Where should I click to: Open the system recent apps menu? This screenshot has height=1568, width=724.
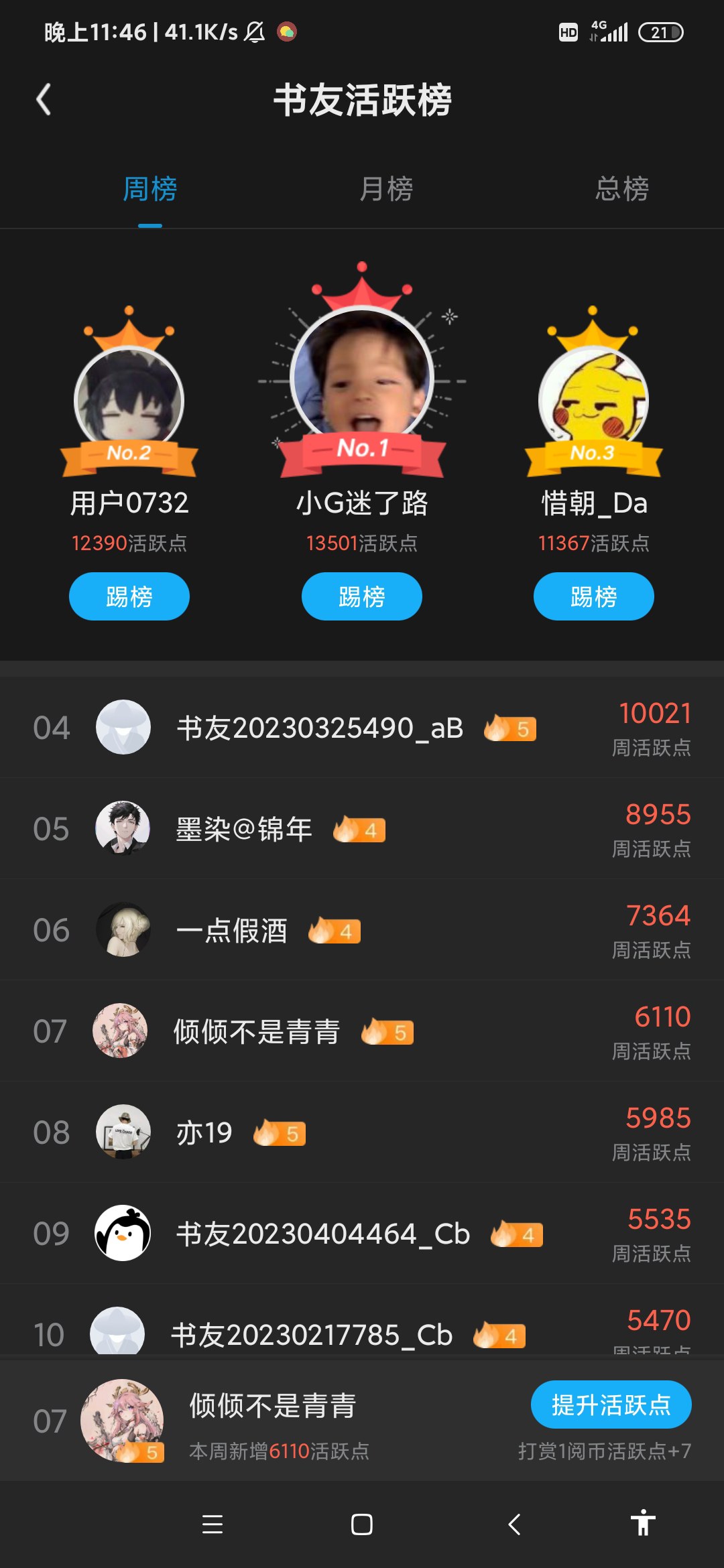(x=213, y=1524)
